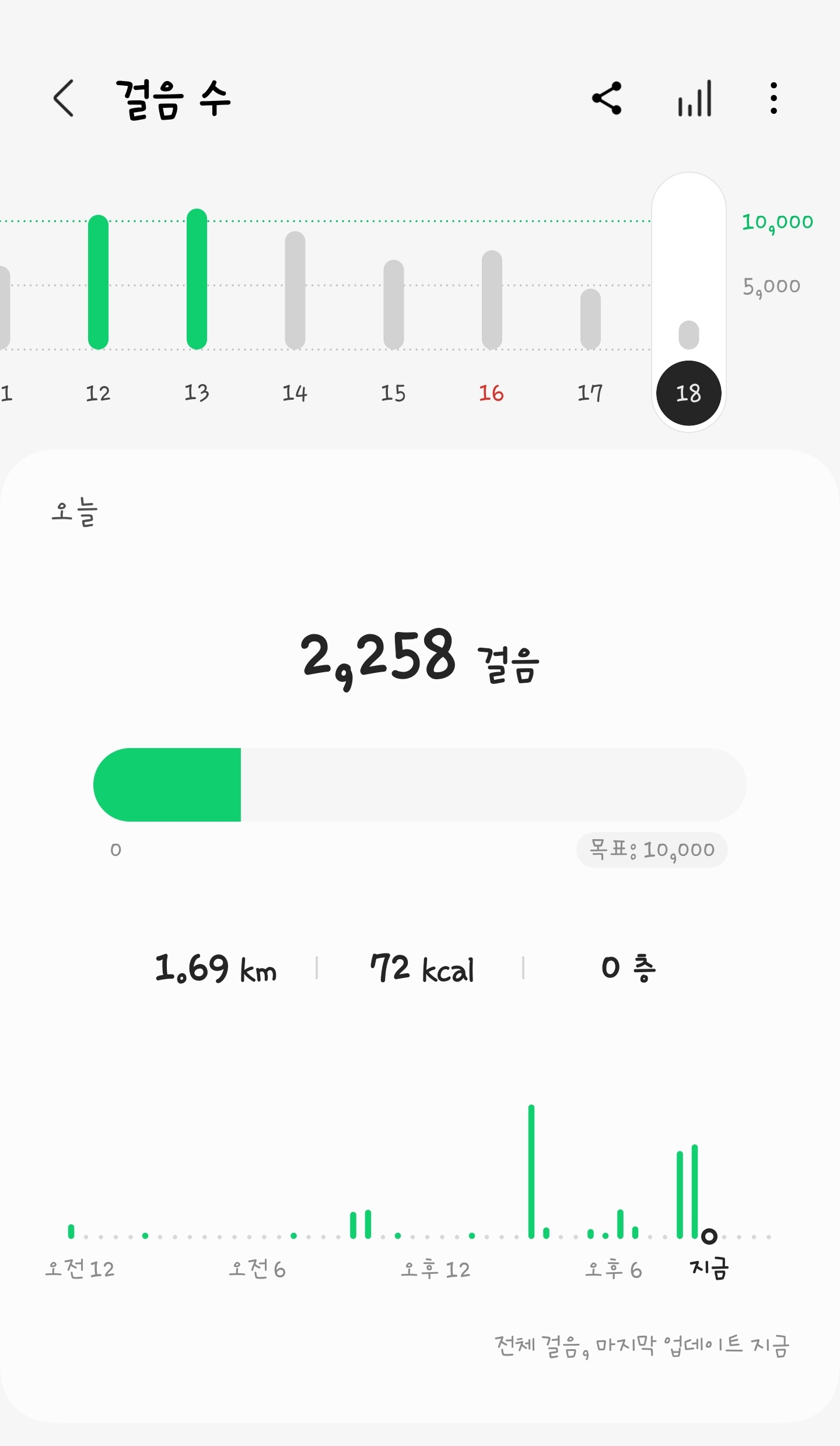The image size is (840, 1446).
Task: Select day 12 in the step chart
Action: click(x=98, y=393)
